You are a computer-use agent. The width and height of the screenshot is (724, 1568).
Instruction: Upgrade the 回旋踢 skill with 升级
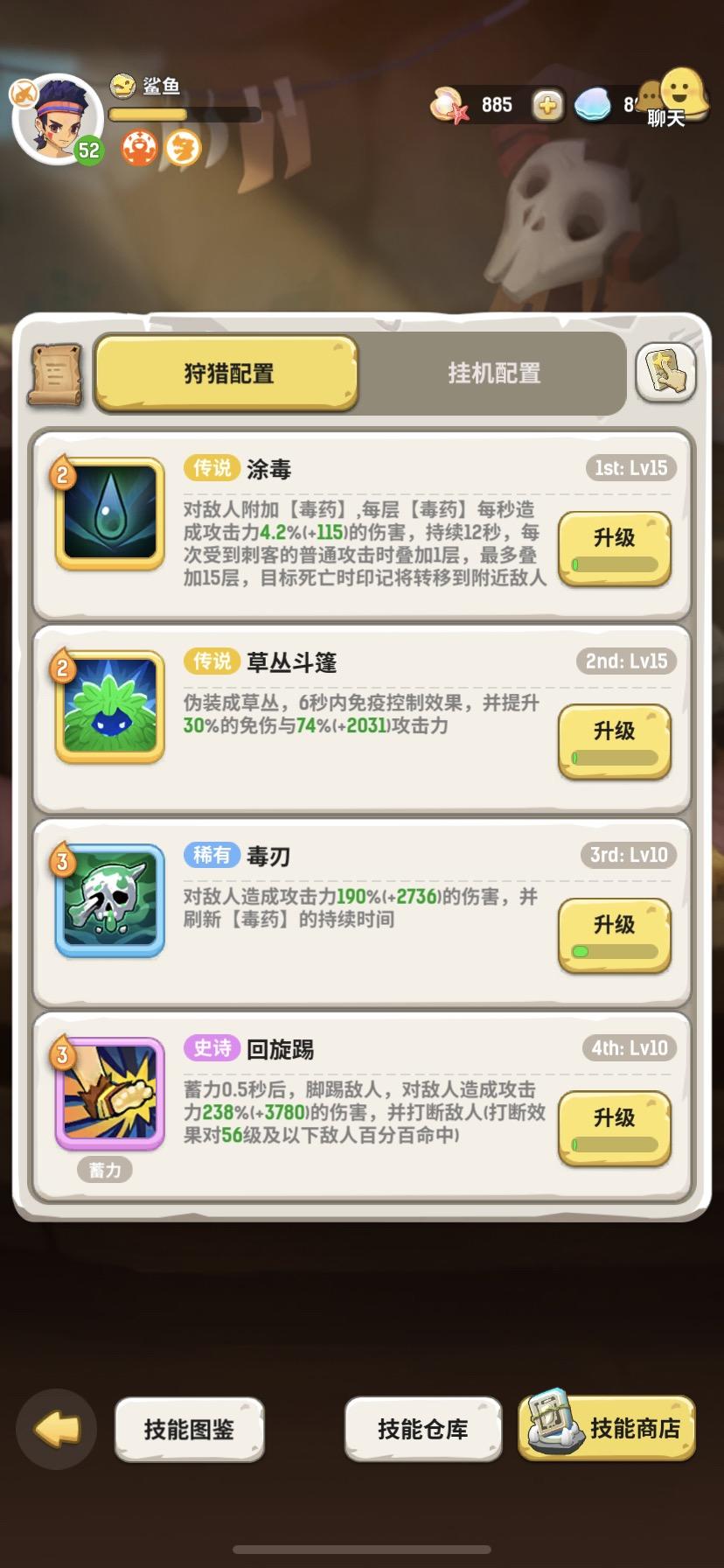615,1129
